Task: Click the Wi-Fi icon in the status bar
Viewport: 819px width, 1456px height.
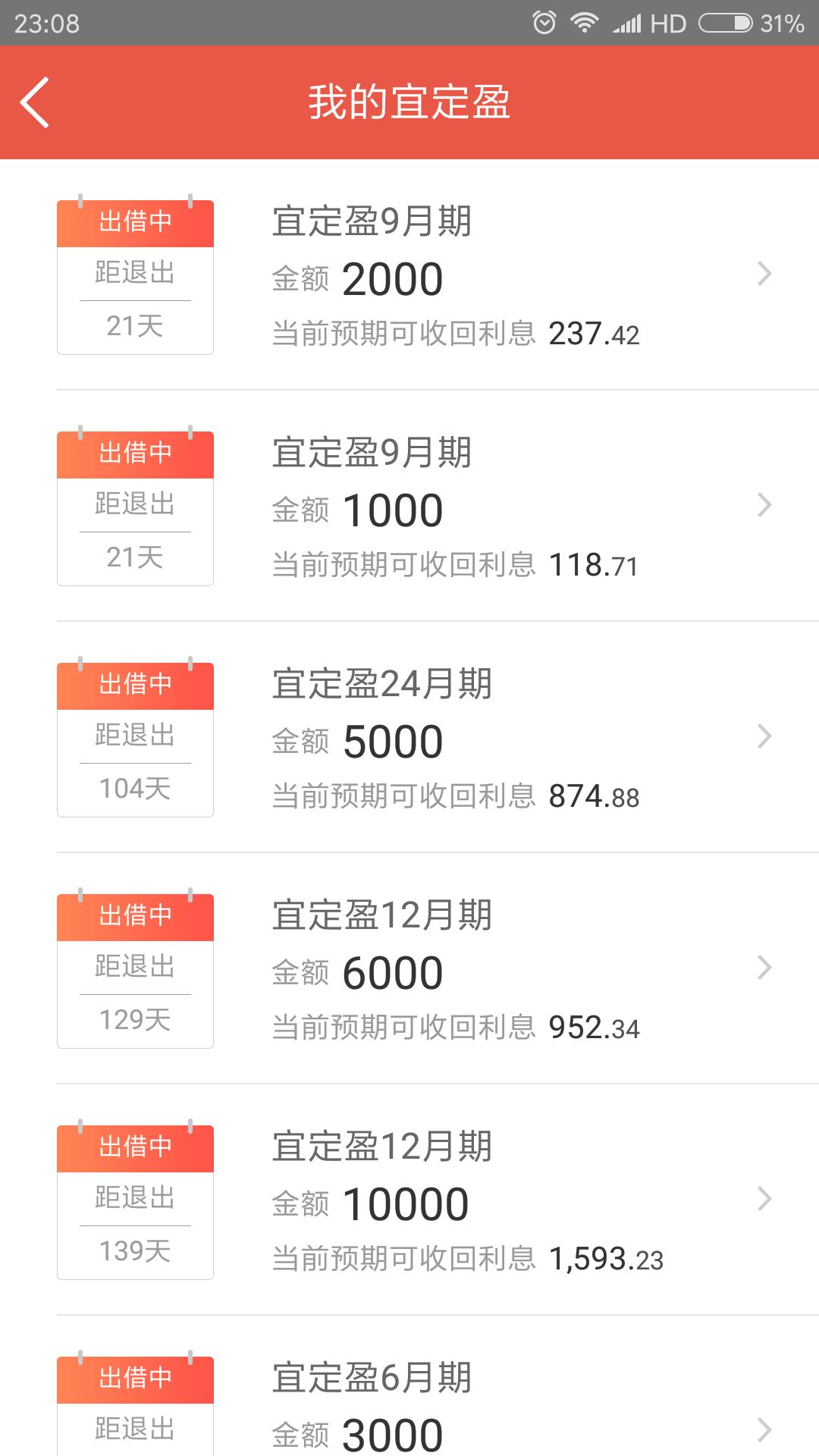Action: pos(584,23)
